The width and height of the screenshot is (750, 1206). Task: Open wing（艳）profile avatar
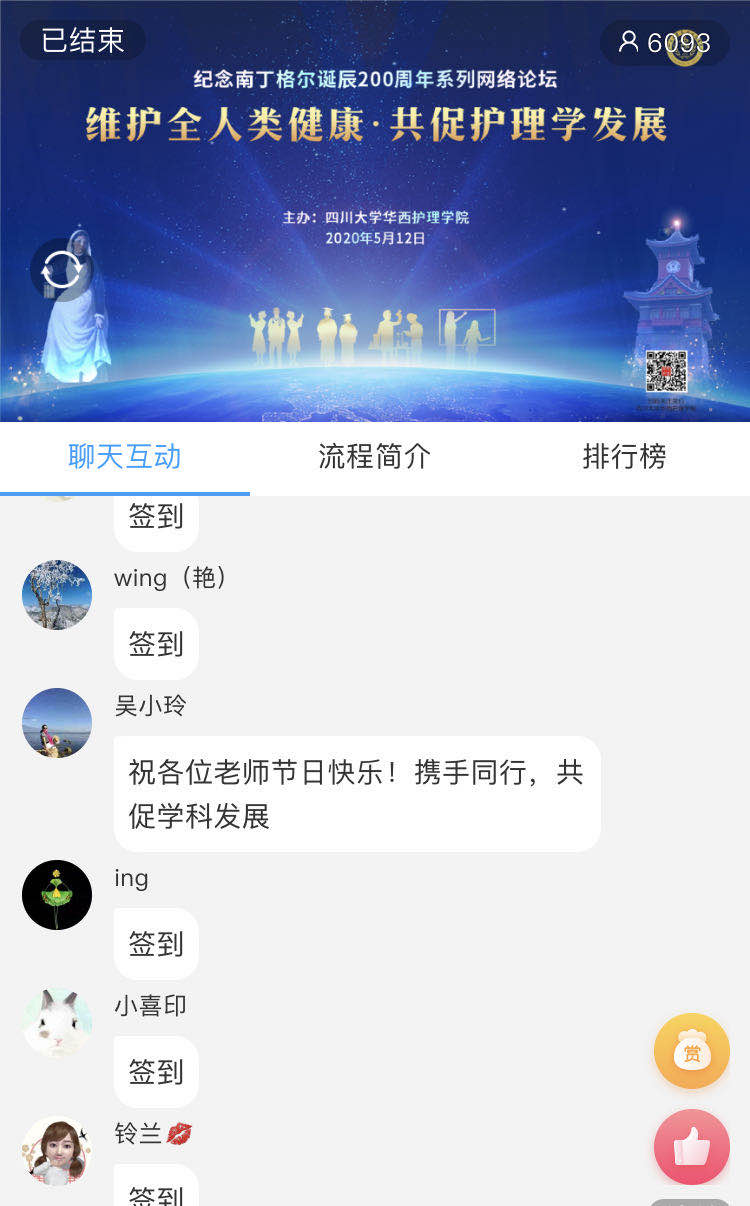57,595
